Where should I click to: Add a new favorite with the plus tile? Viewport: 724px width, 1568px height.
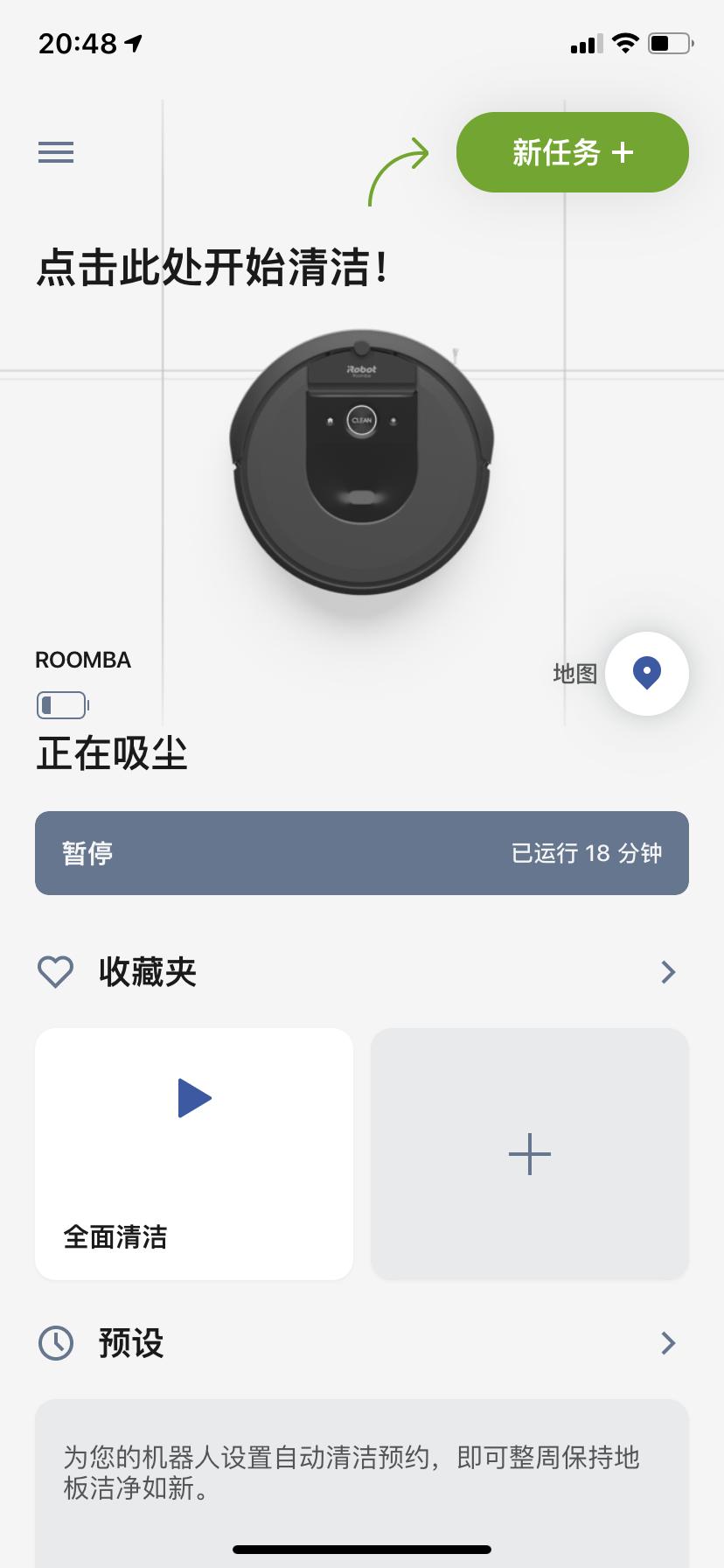click(529, 1153)
